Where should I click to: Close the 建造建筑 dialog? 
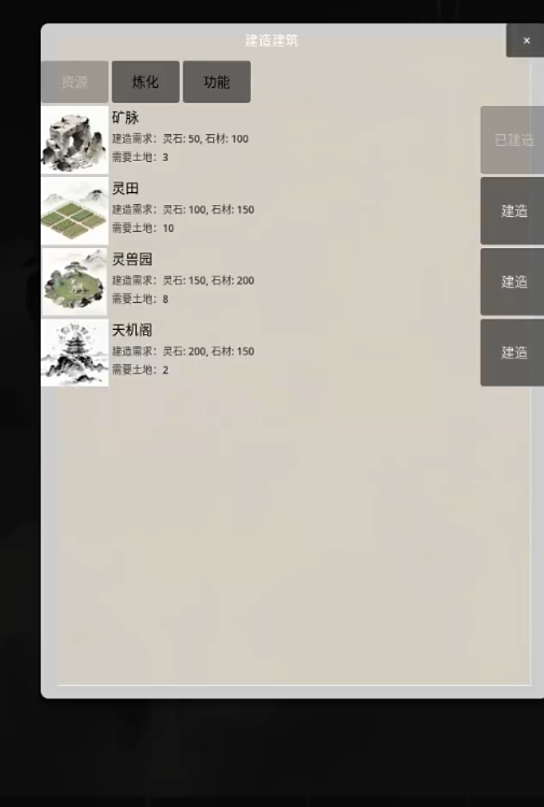coord(525,40)
